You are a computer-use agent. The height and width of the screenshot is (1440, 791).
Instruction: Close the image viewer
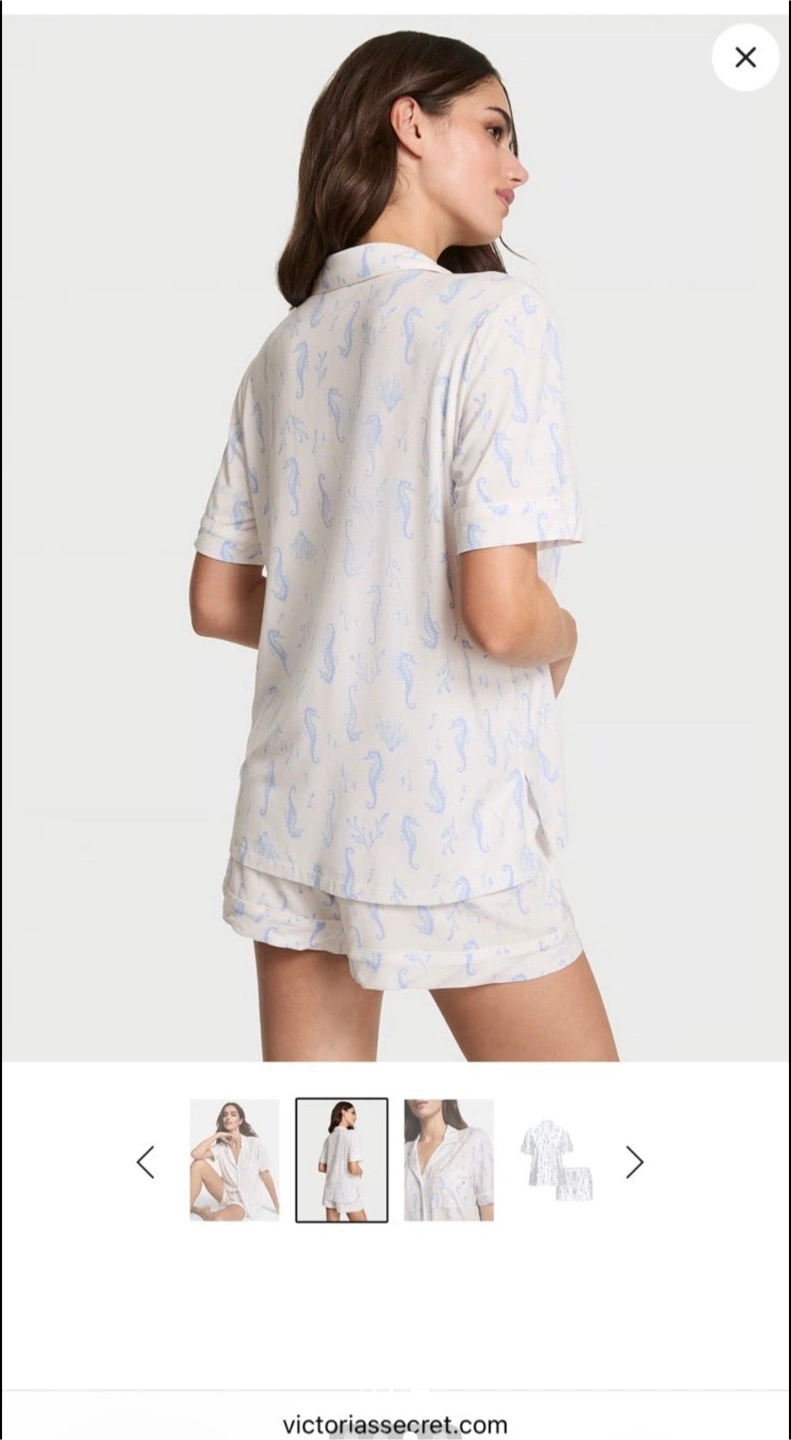tap(745, 58)
